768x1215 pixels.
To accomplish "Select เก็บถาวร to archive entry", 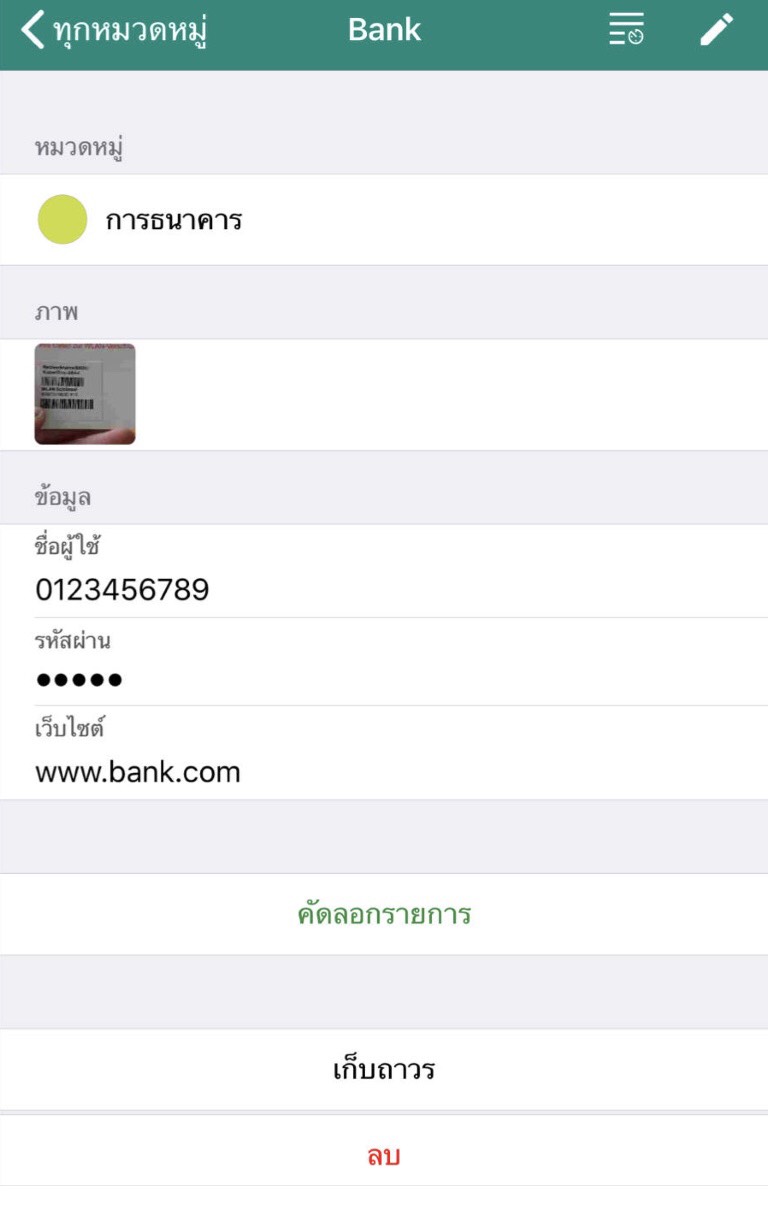I will pyautogui.click(x=384, y=1070).
